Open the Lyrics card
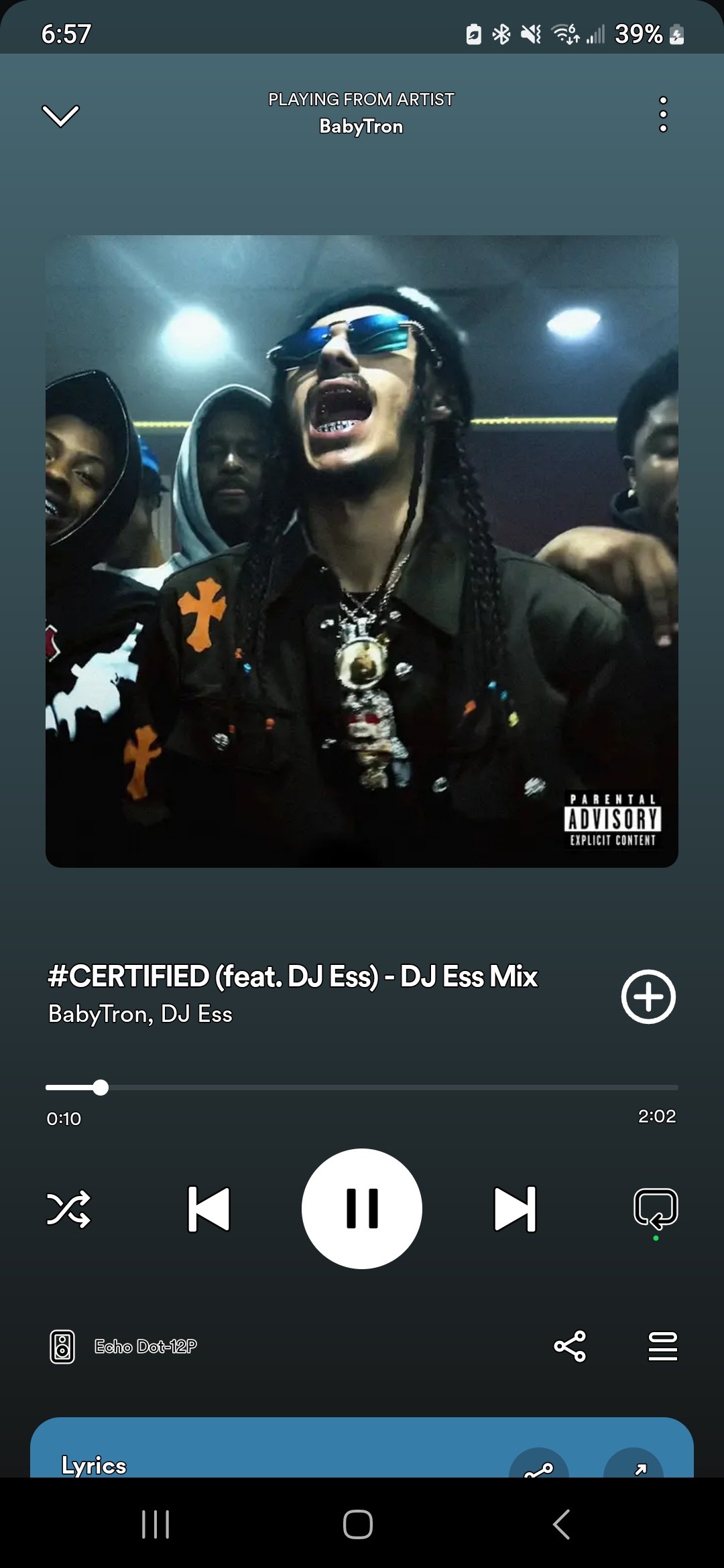The height and width of the screenshot is (1568, 724). pos(94,1465)
